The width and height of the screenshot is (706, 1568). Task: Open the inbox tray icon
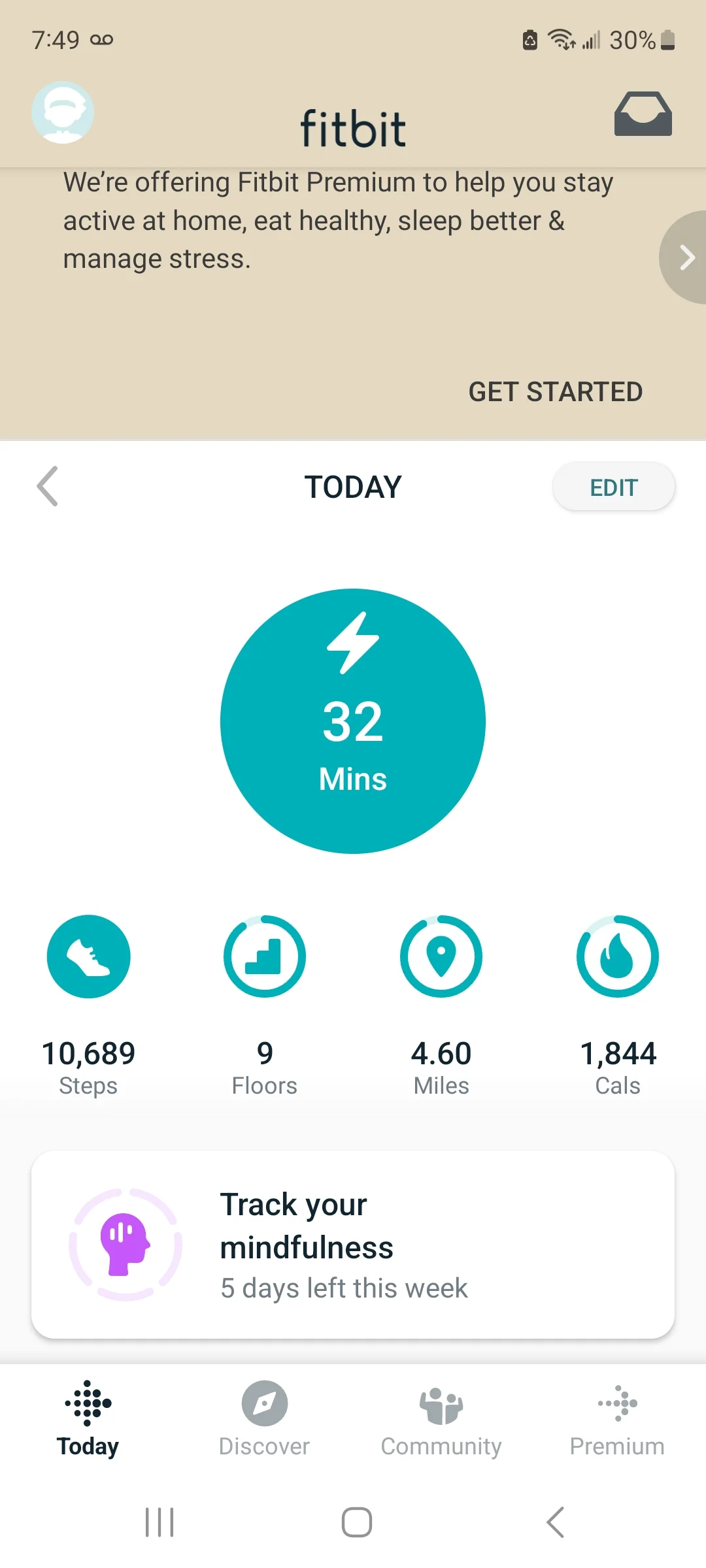(643, 114)
